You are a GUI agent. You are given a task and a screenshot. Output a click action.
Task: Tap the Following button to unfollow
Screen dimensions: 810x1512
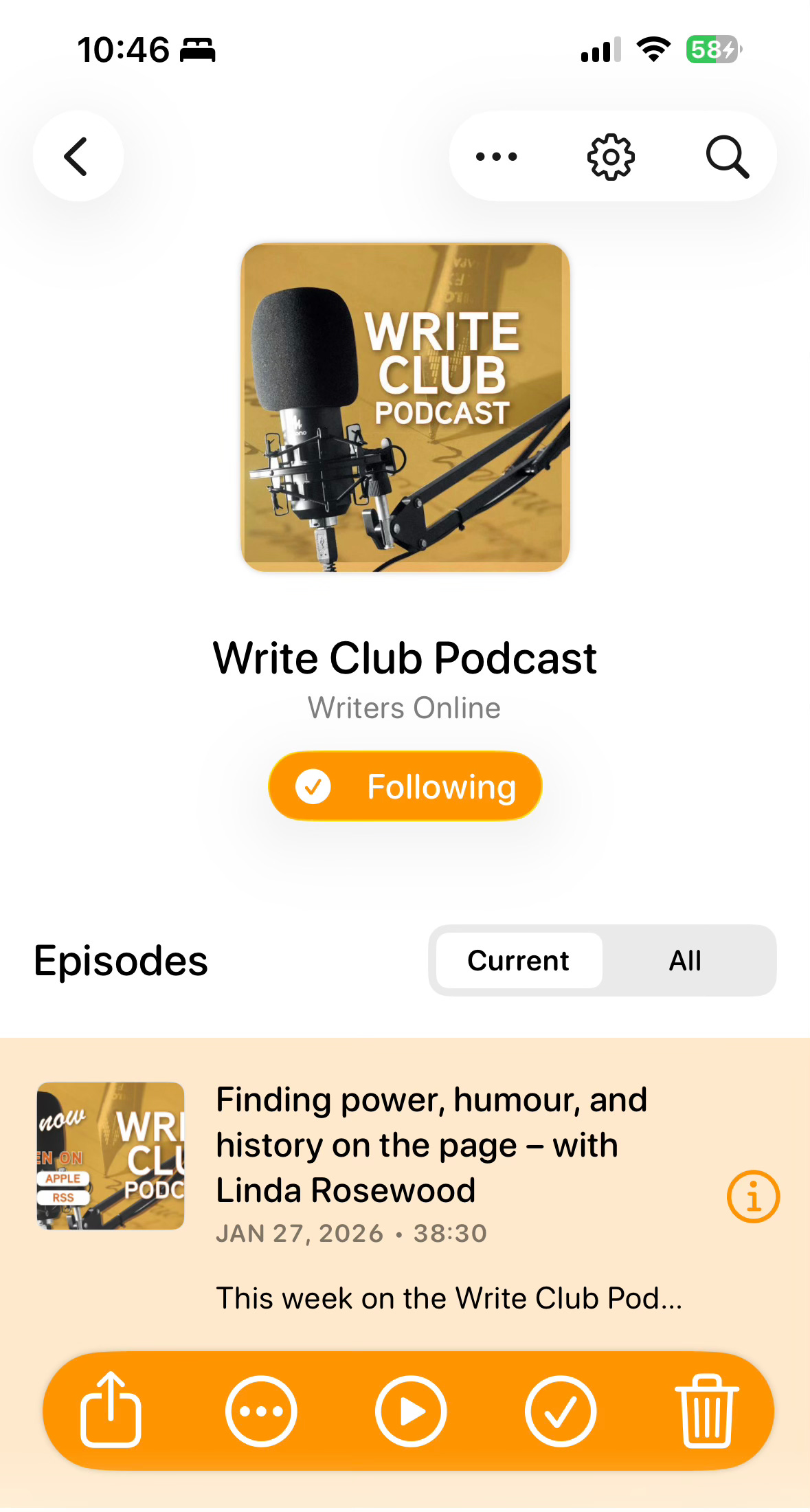coord(405,786)
